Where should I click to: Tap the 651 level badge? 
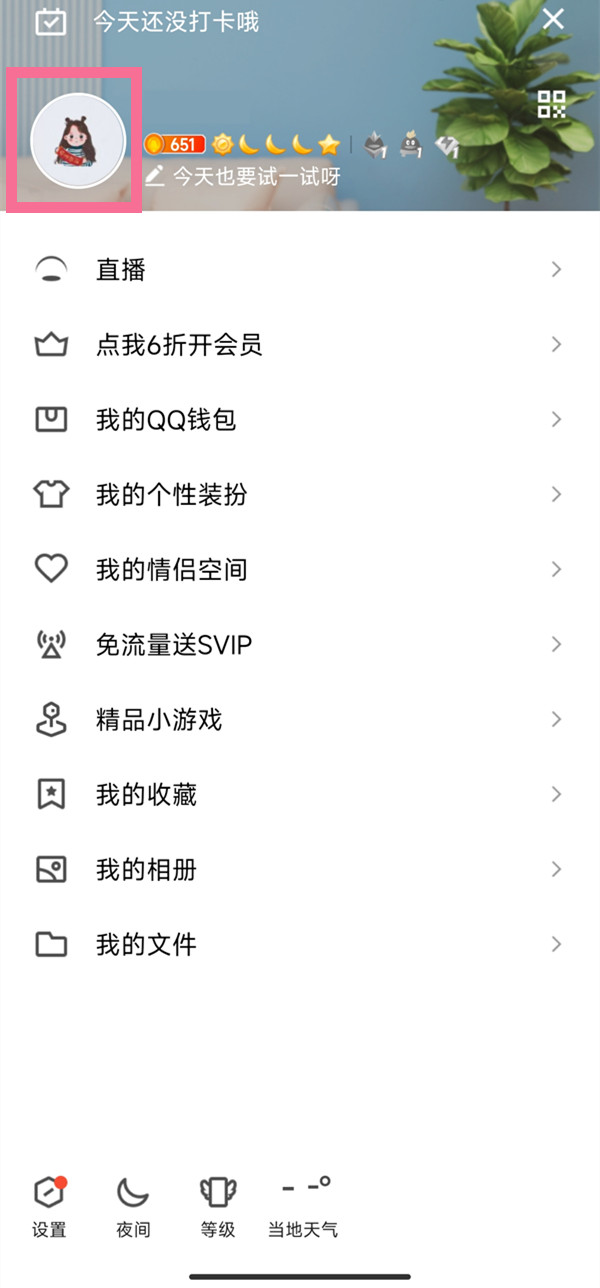[x=176, y=145]
